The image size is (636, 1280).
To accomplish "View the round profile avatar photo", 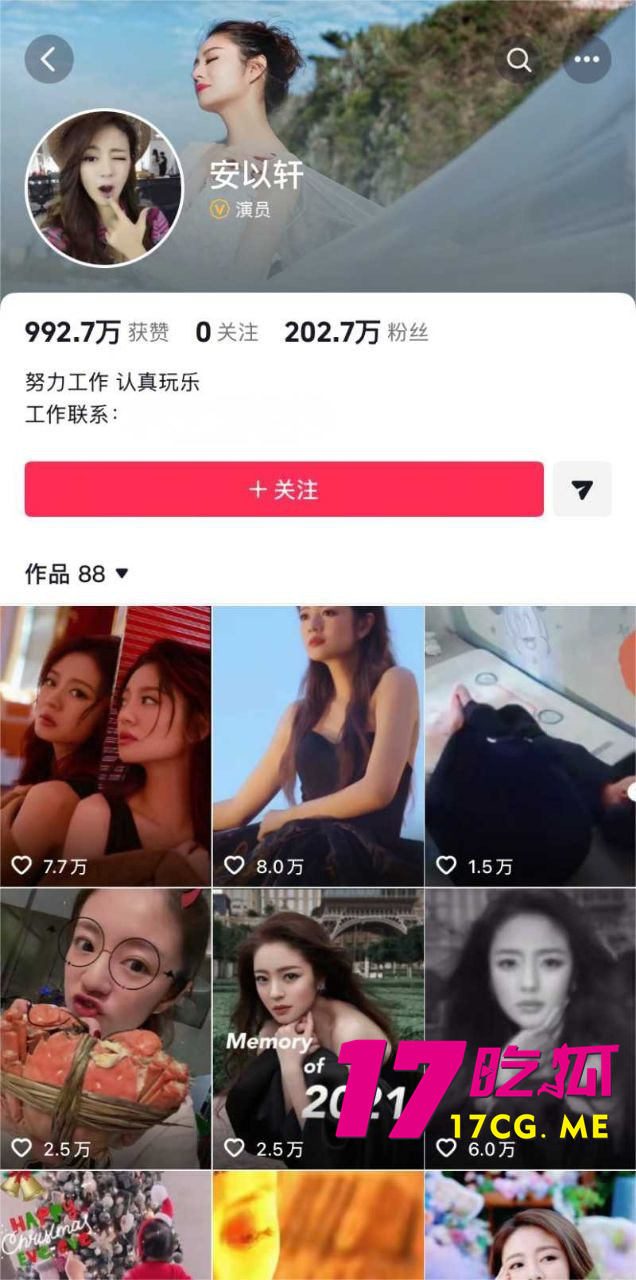I will pyautogui.click(x=104, y=189).
